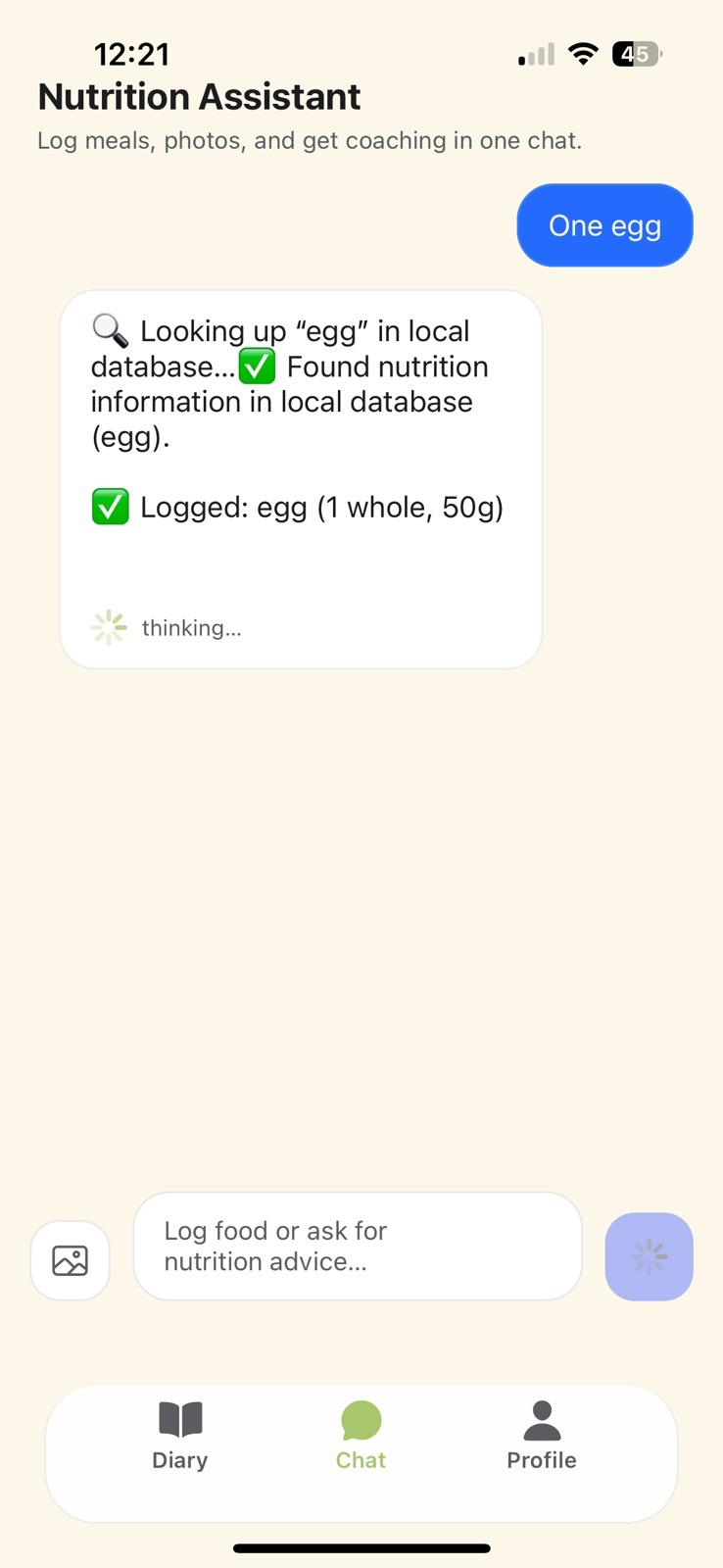Focus the Log food or ask for nutrition advice field
Screen dimensions: 723x1568
[357, 1246]
